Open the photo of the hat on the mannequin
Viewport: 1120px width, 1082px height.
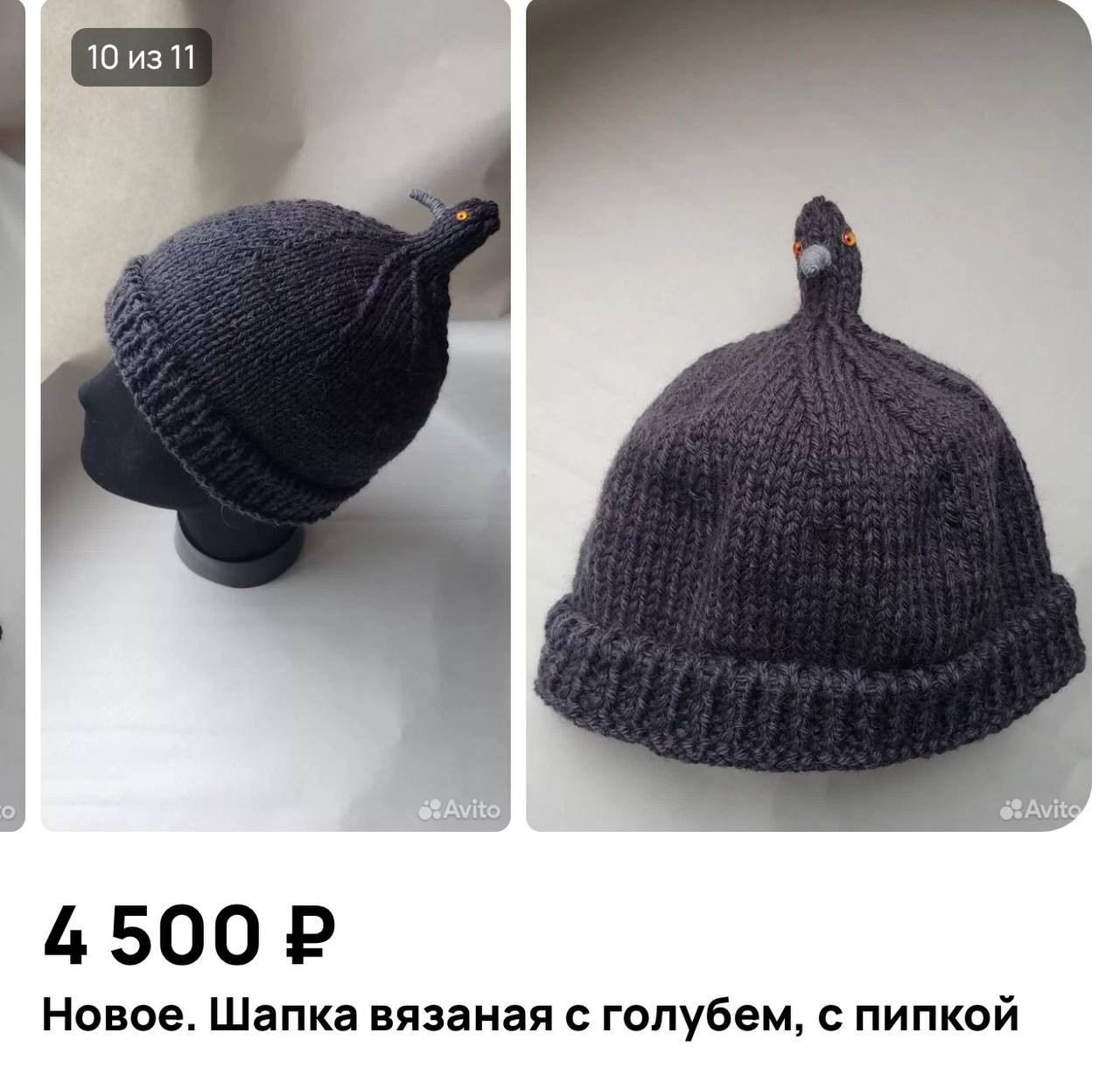[276, 415]
